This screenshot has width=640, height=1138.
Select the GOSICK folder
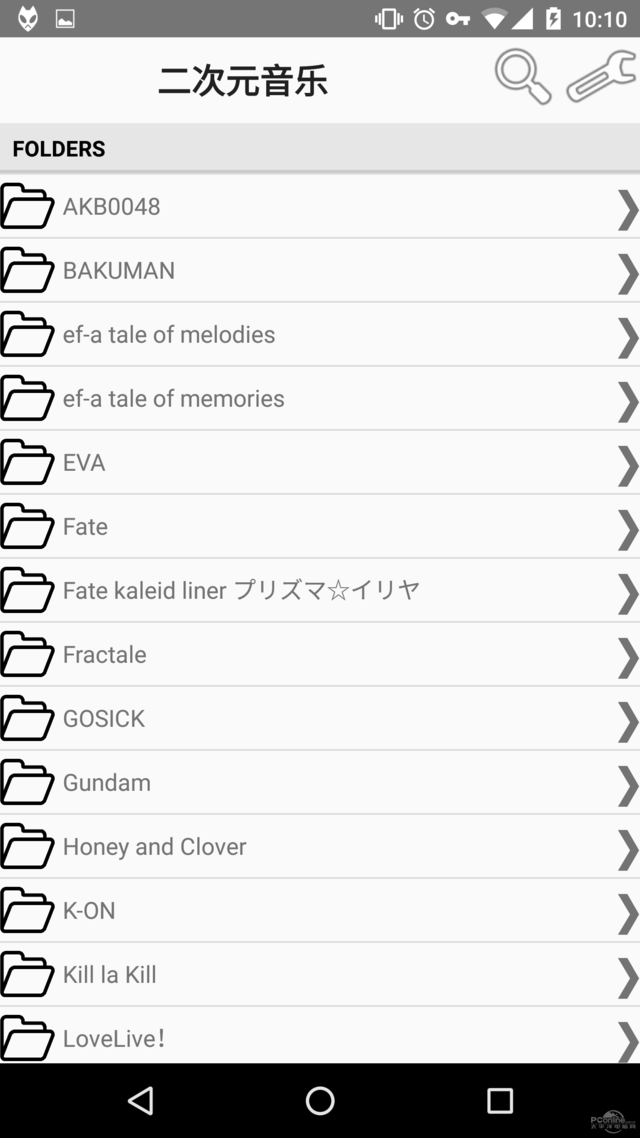tap(320, 718)
